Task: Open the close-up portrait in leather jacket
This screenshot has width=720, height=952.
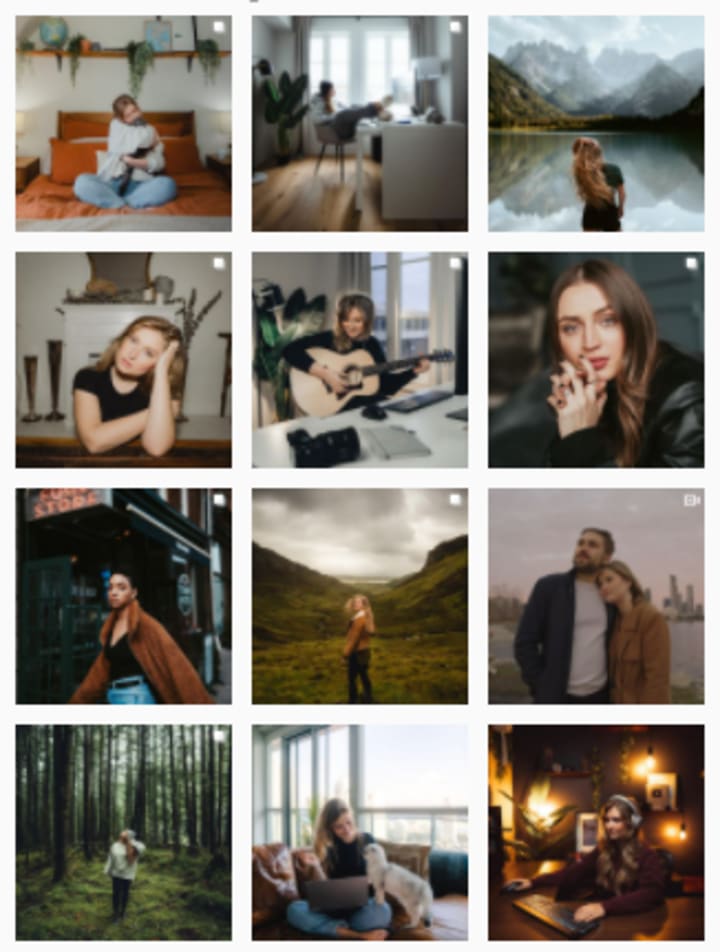Action: (x=596, y=359)
